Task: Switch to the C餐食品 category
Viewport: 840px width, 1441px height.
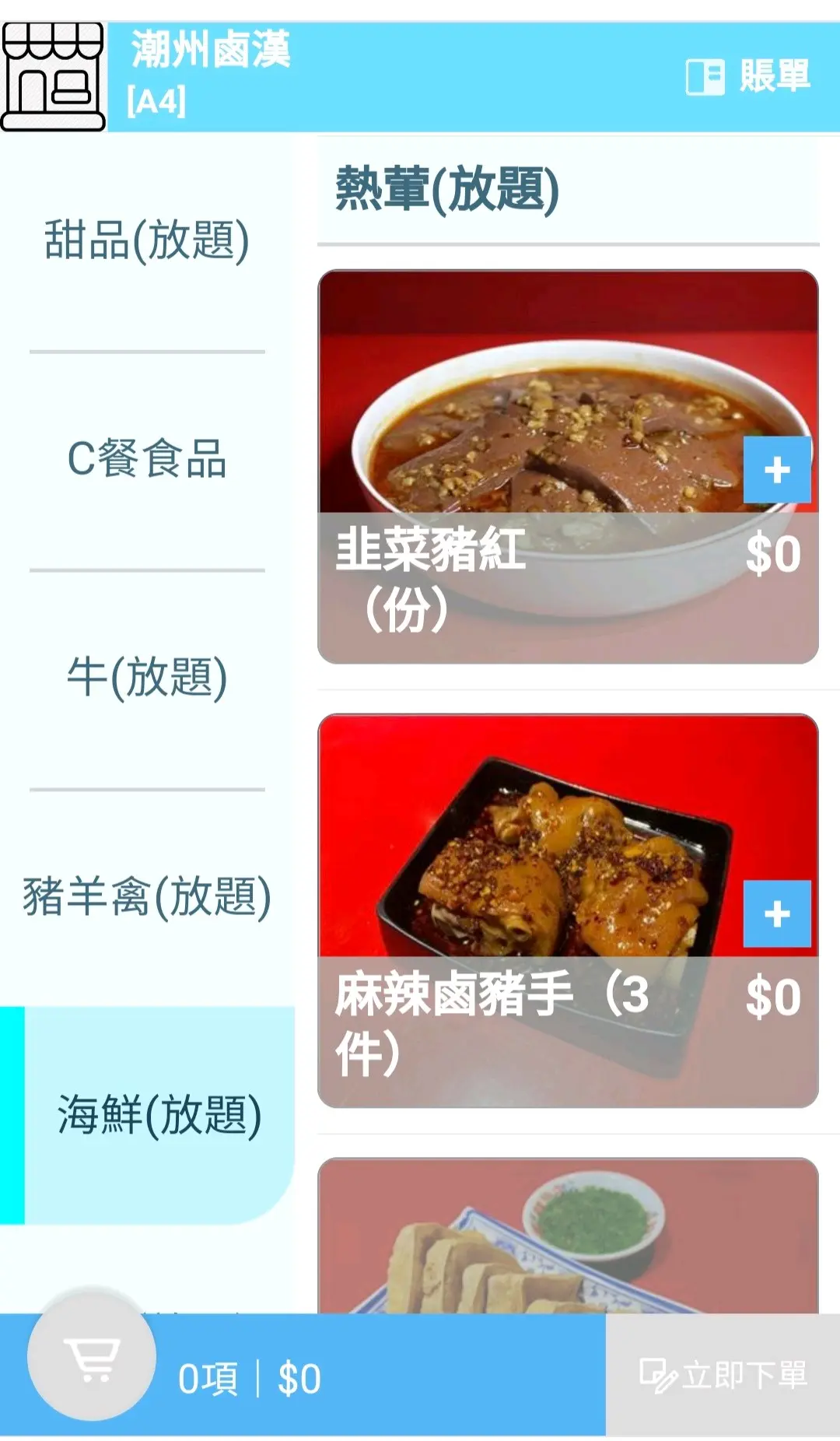Action: tap(147, 458)
